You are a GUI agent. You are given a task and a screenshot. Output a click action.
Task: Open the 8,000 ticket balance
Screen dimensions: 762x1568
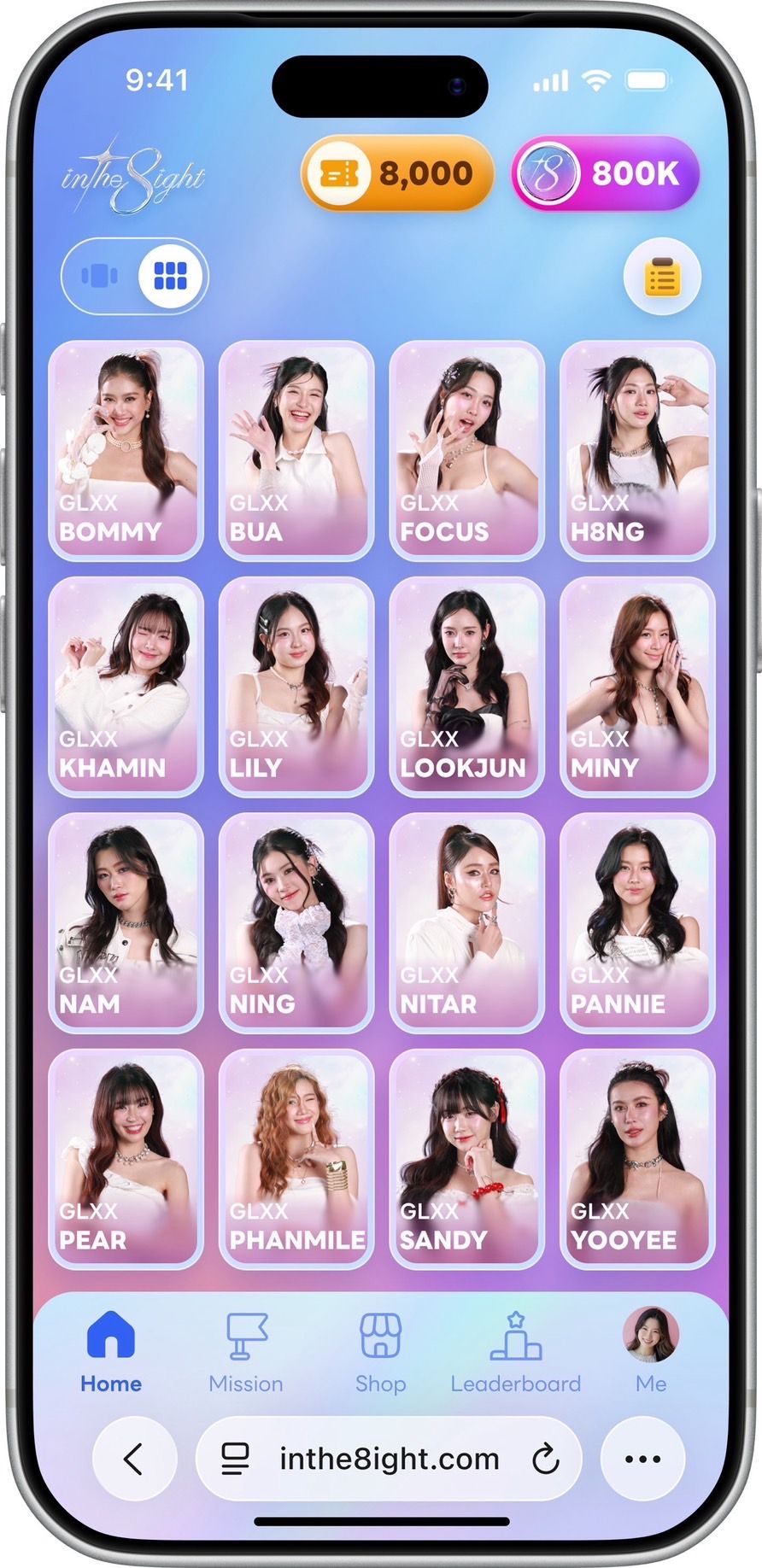click(x=398, y=174)
